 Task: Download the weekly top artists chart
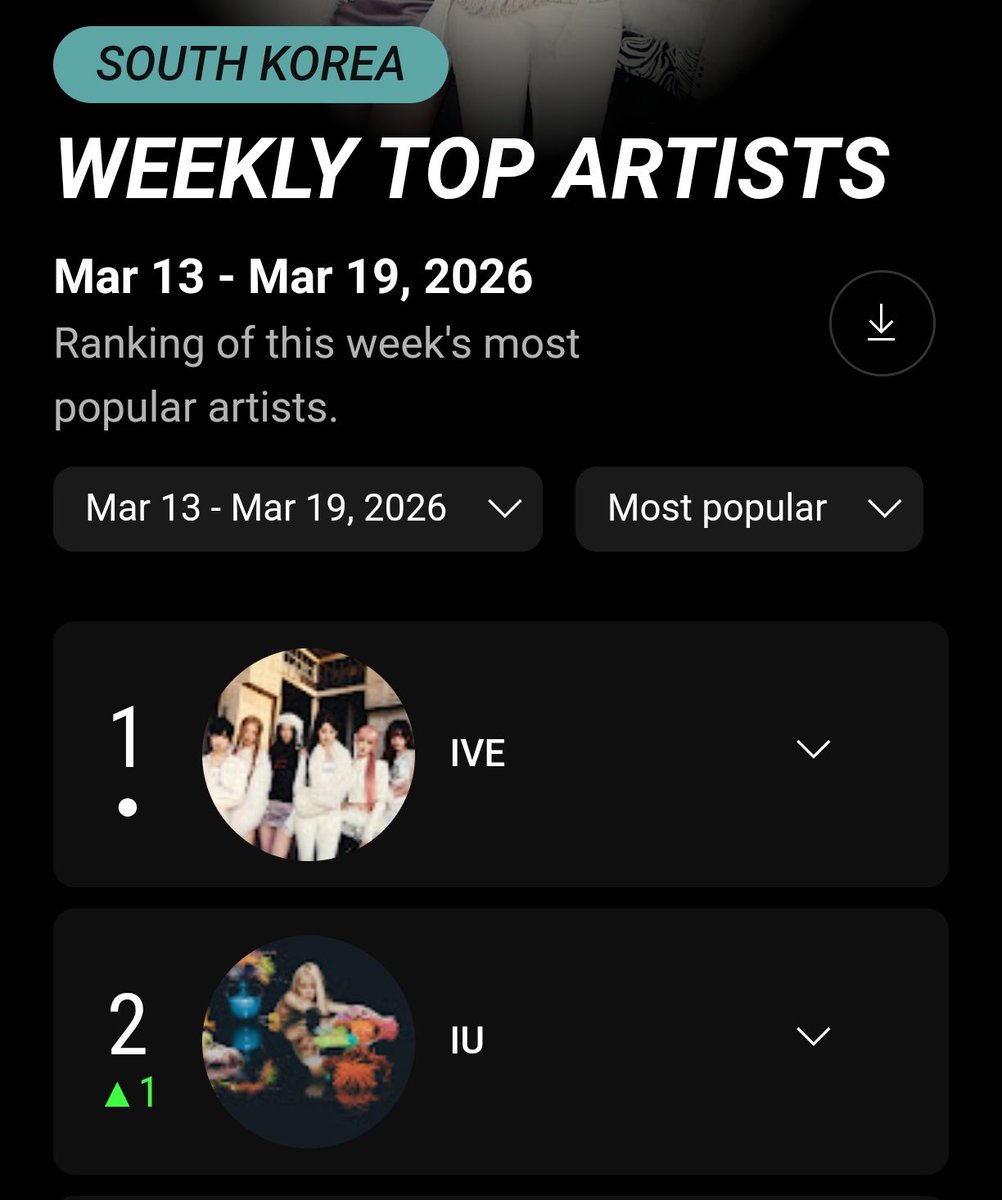tap(881, 324)
